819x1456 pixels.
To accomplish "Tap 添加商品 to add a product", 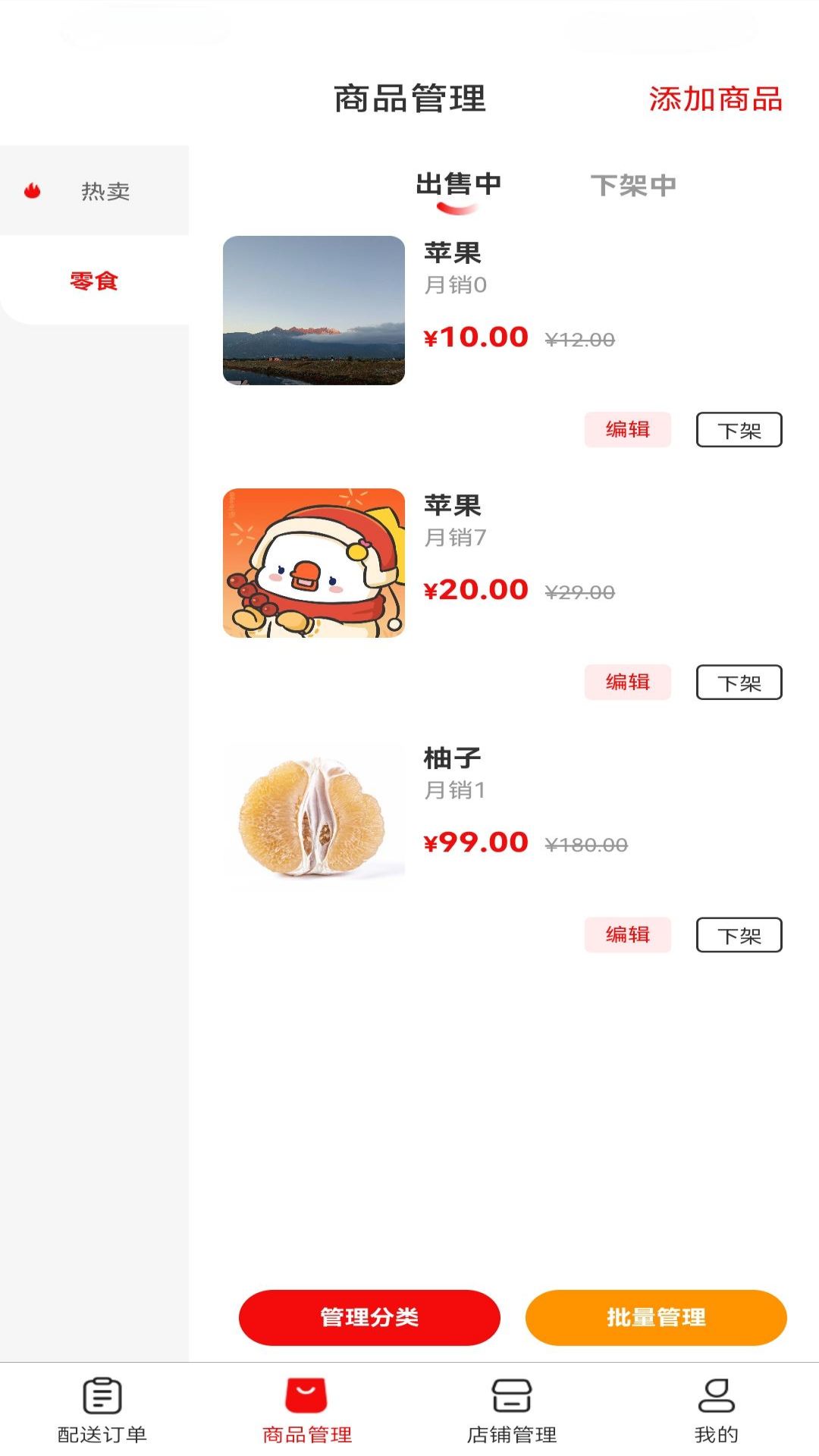I will click(715, 99).
